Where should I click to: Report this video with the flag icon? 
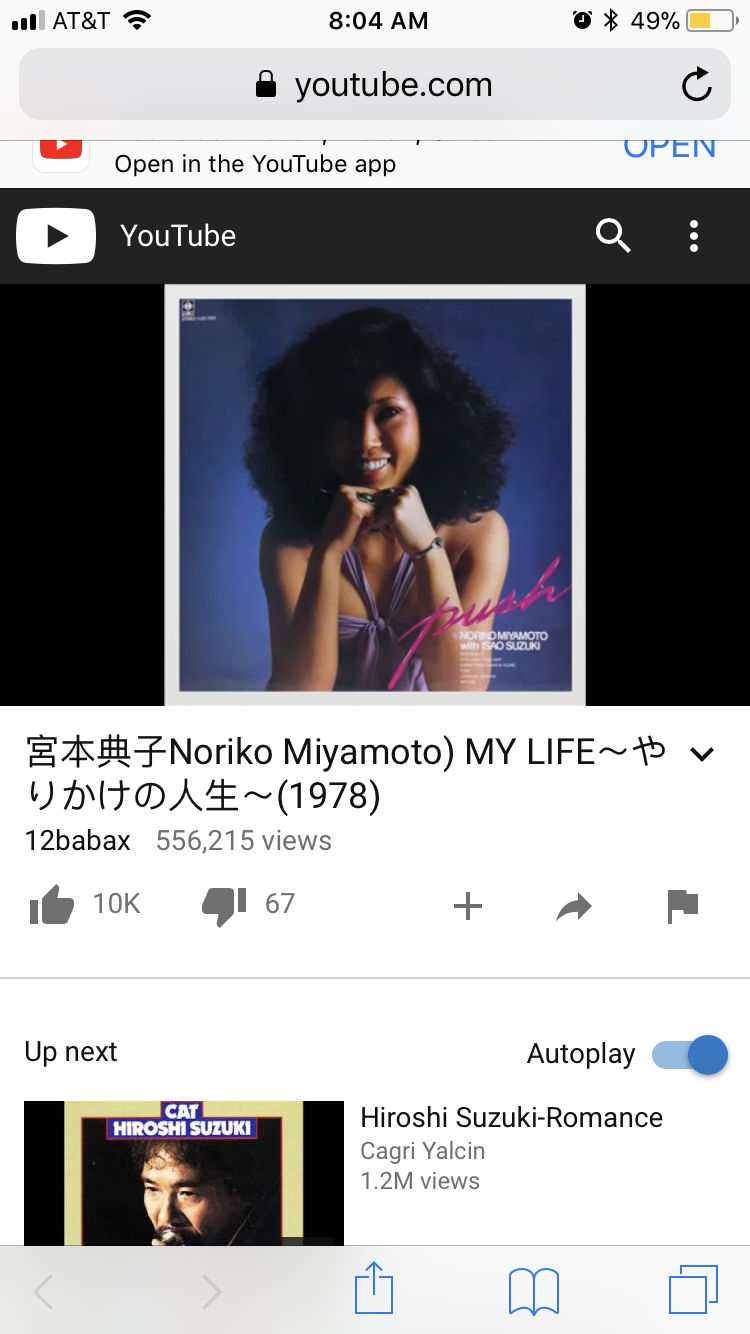(x=683, y=906)
